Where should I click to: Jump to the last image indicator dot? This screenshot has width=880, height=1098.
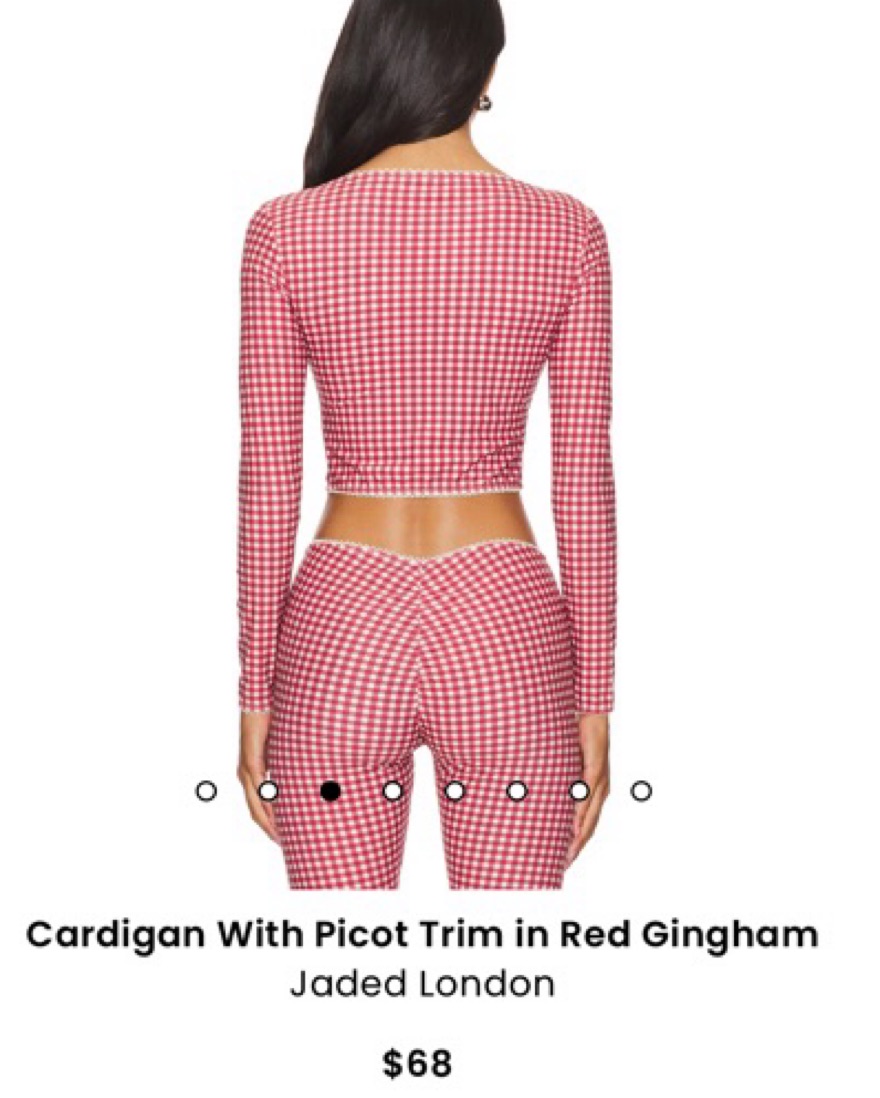click(x=642, y=791)
